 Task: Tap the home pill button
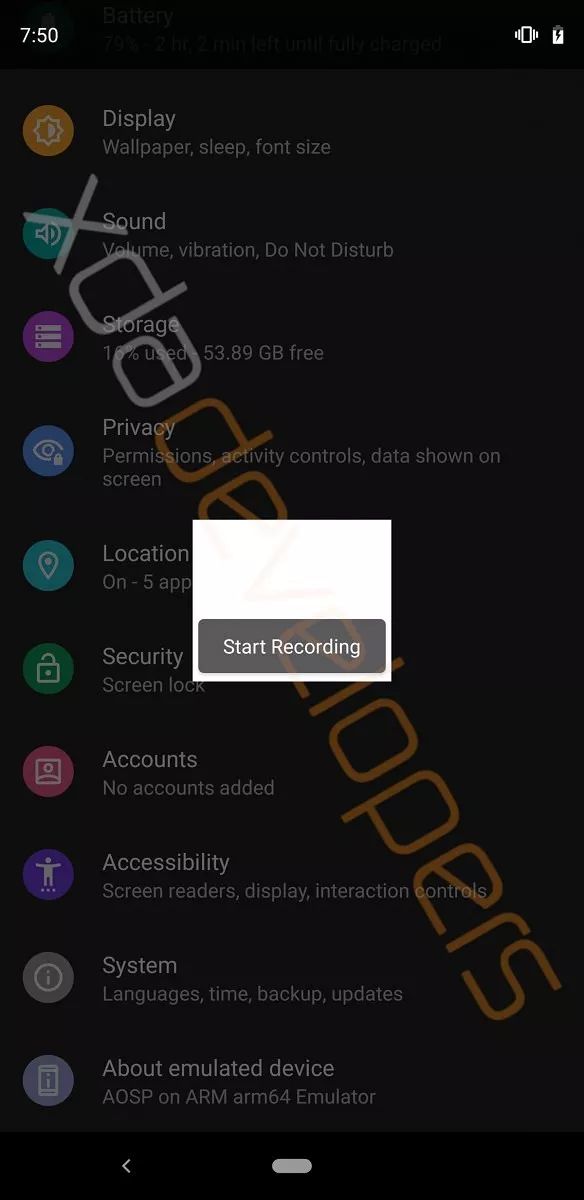tap(292, 1166)
